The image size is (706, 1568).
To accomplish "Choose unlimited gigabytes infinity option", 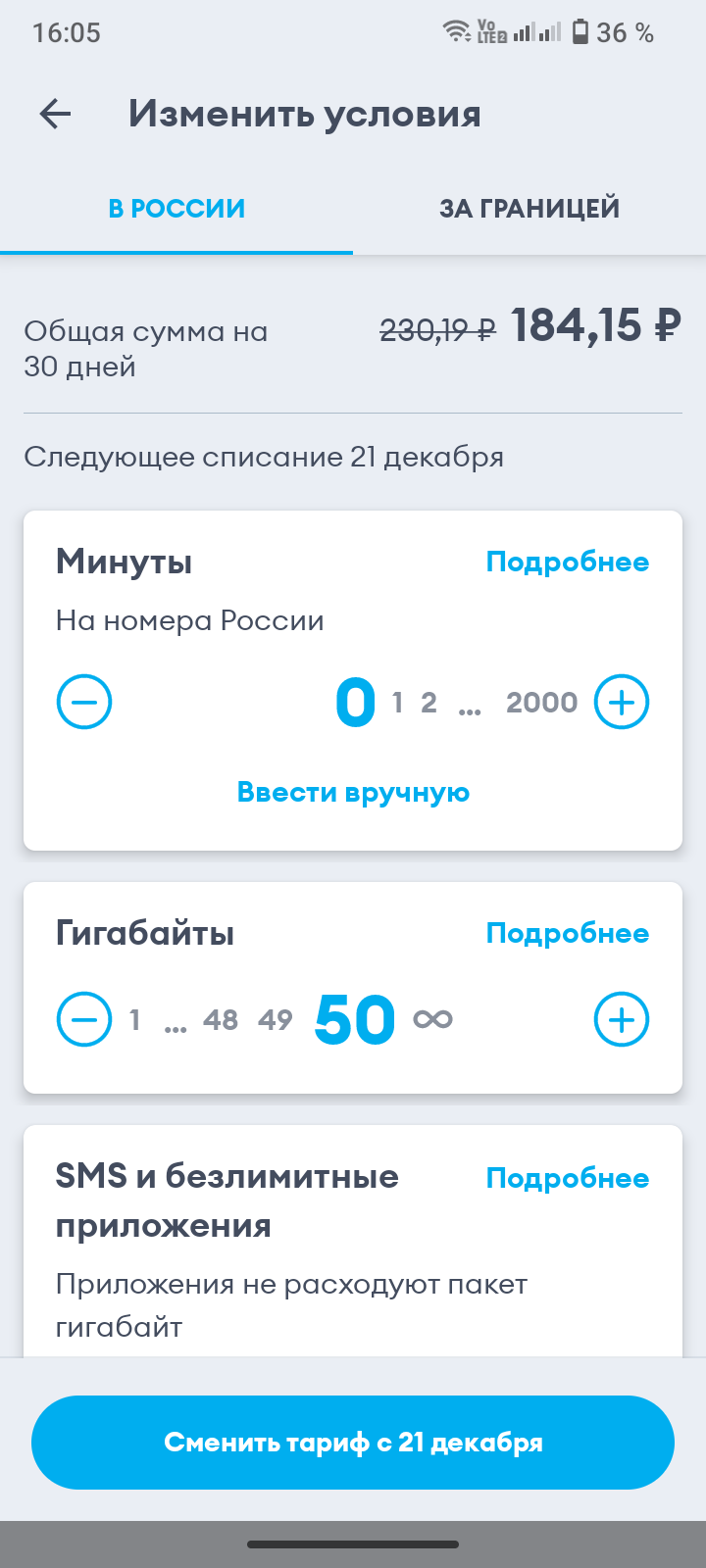I will pos(432,1020).
